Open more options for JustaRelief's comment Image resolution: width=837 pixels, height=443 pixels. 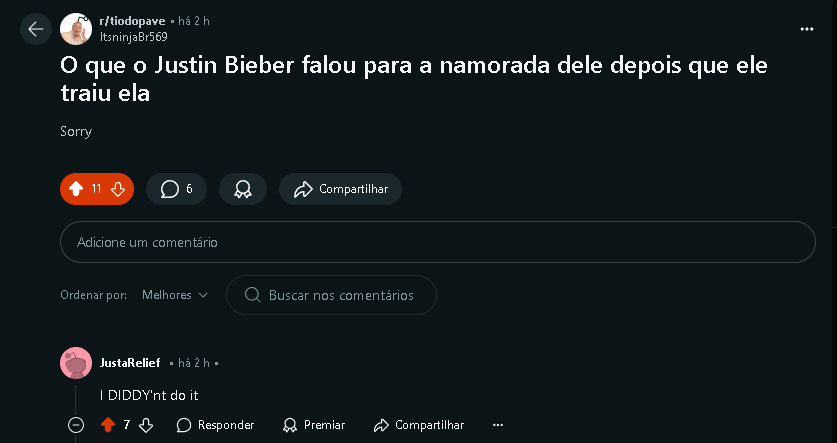click(497, 425)
